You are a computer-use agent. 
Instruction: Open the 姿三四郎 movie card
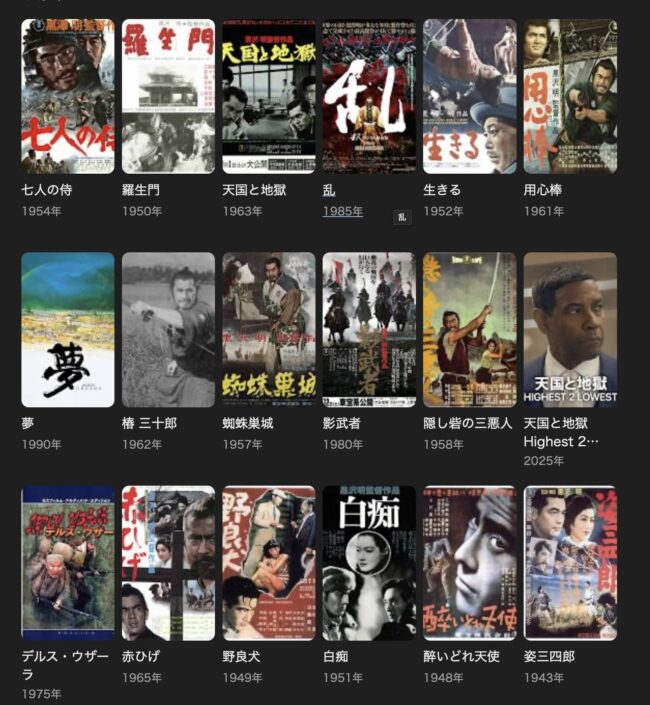click(570, 563)
